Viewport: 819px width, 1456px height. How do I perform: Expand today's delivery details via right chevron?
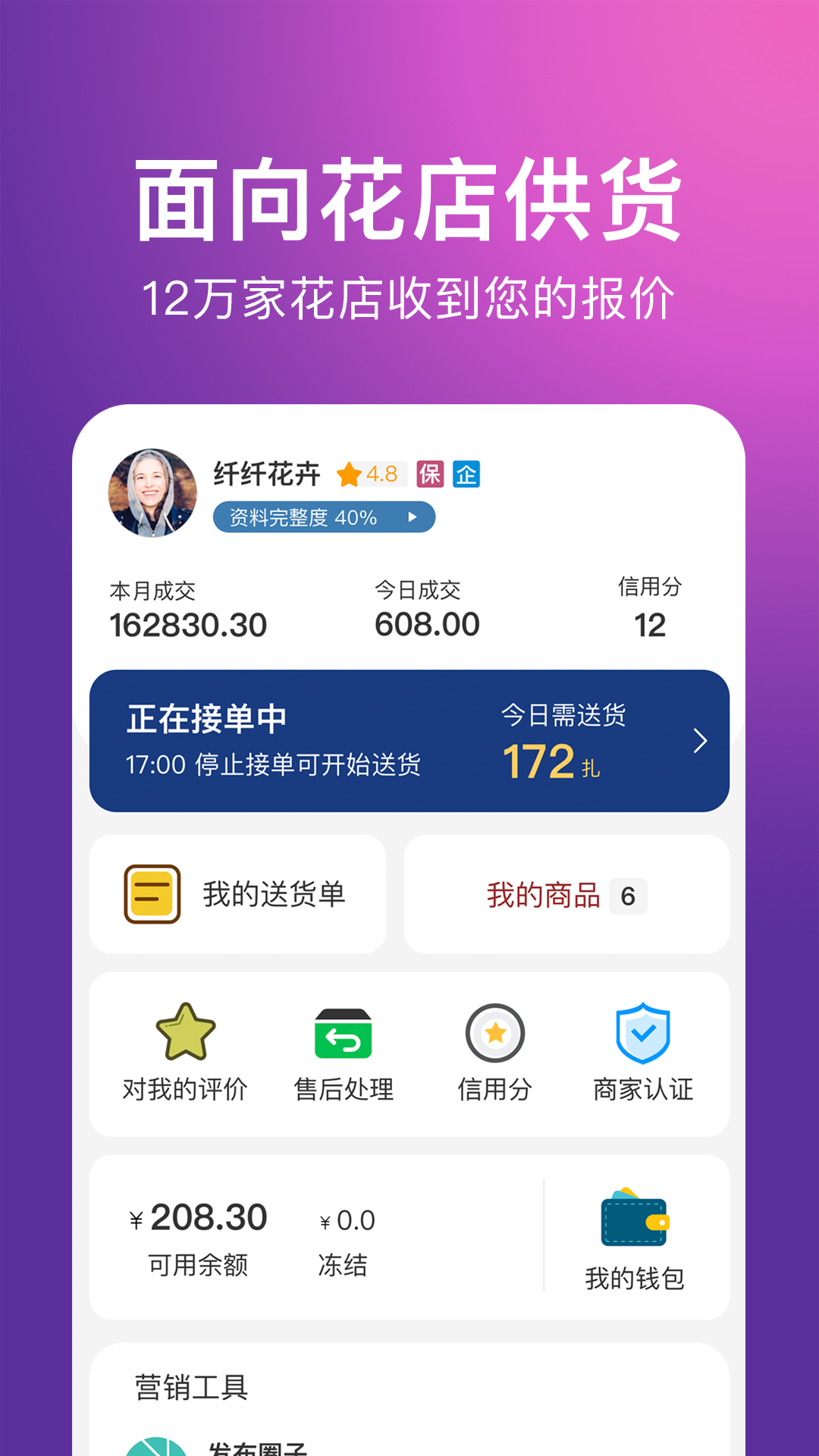(698, 742)
